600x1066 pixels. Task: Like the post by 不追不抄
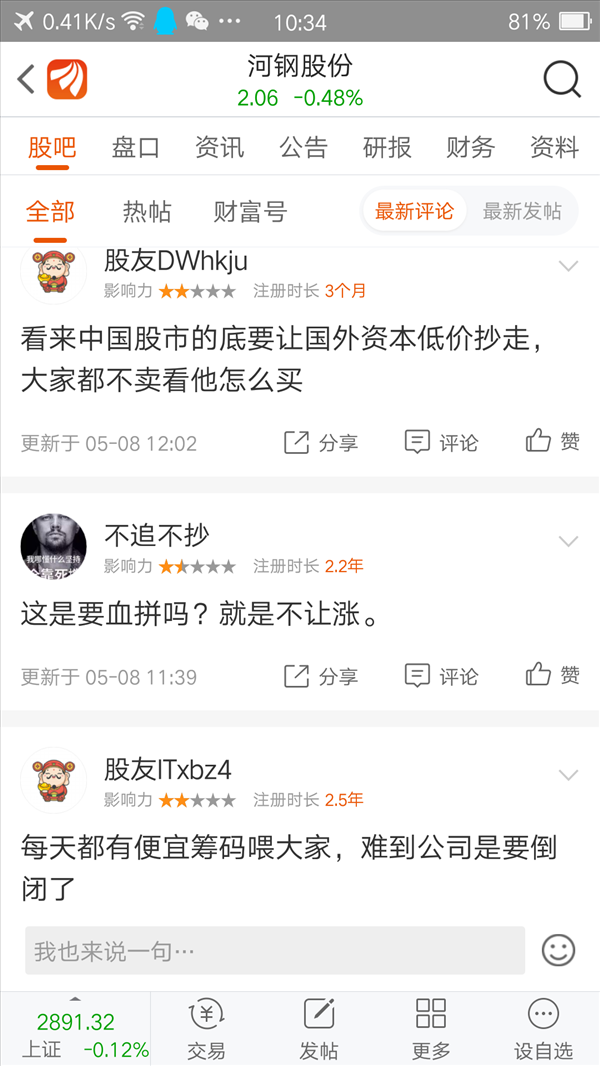pos(553,675)
